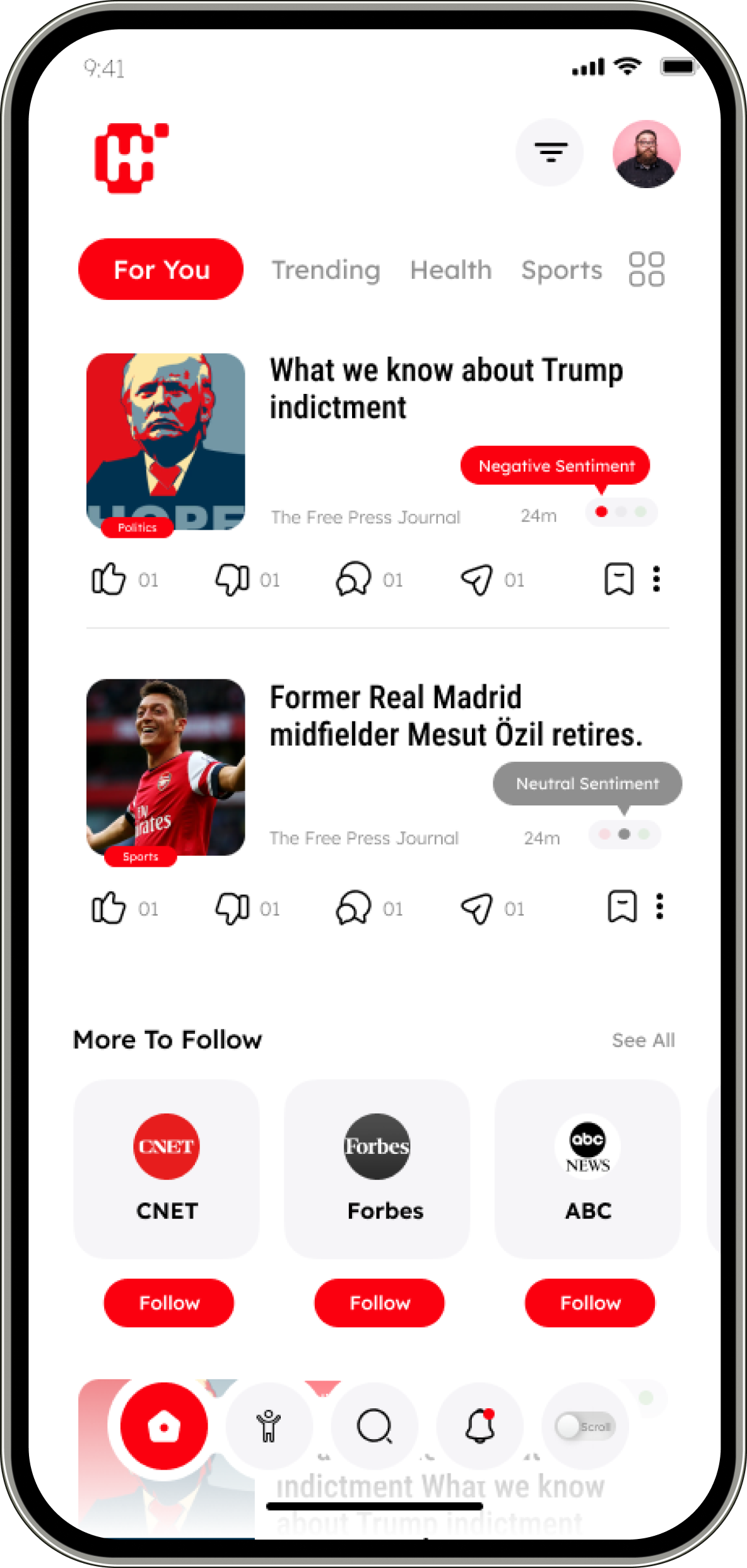The width and height of the screenshot is (747, 1568).
Task: Bookmark the Trump indictment article
Action: click(619, 579)
